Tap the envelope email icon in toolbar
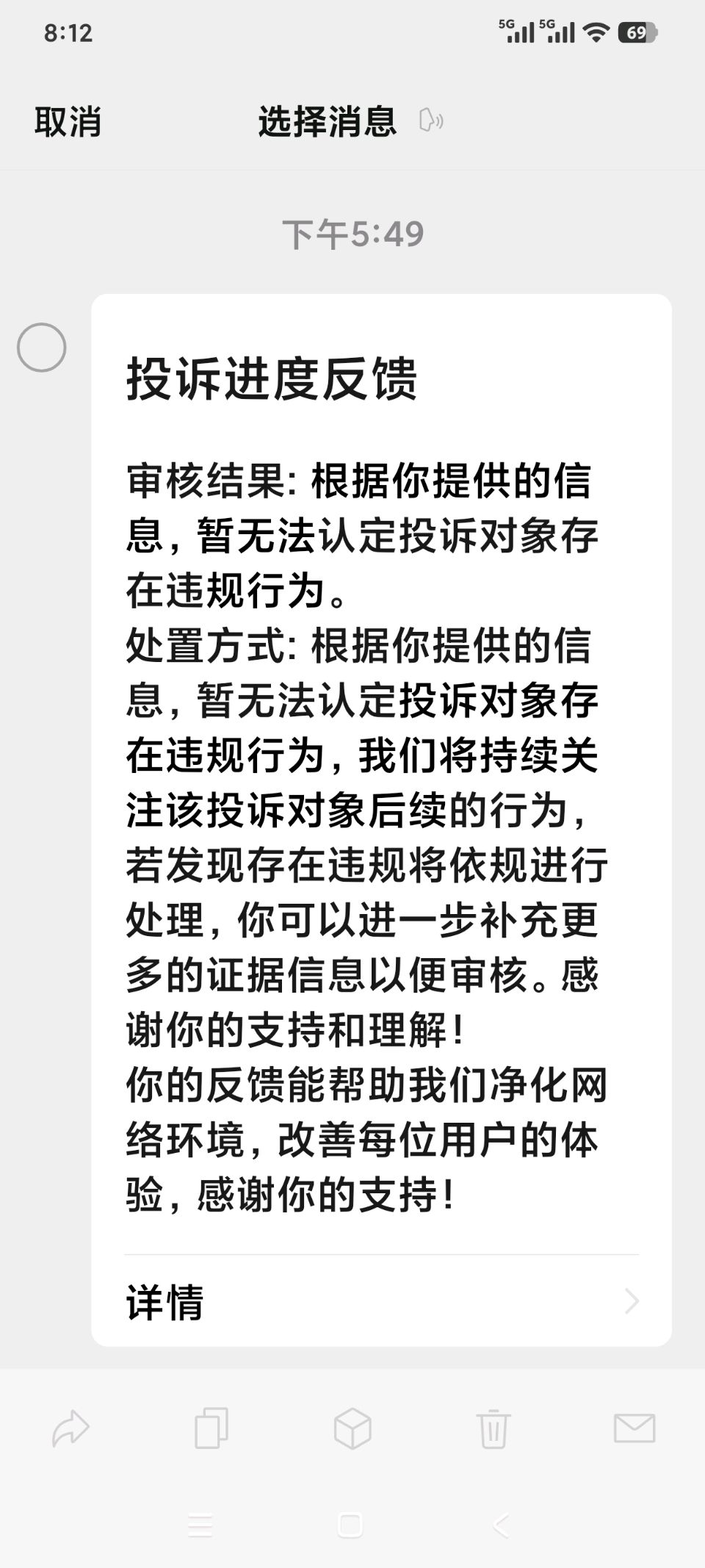The image size is (705, 1568). pos(634,1428)
